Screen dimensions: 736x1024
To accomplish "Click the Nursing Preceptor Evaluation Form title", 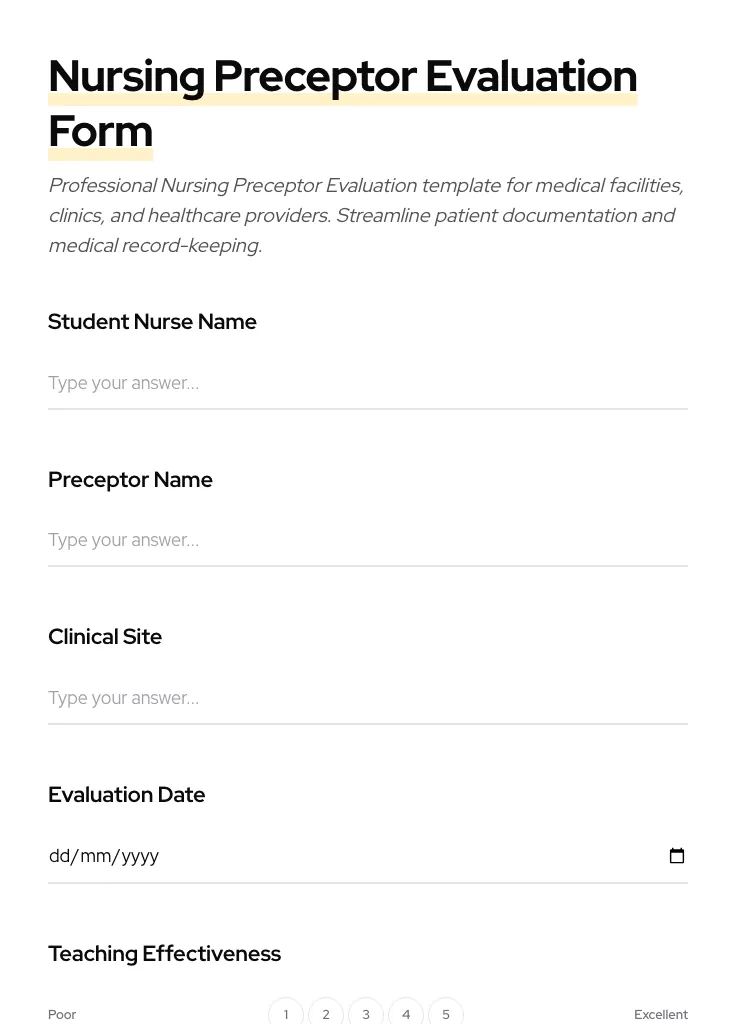I will pyautogui.click(x=343, y=101).
